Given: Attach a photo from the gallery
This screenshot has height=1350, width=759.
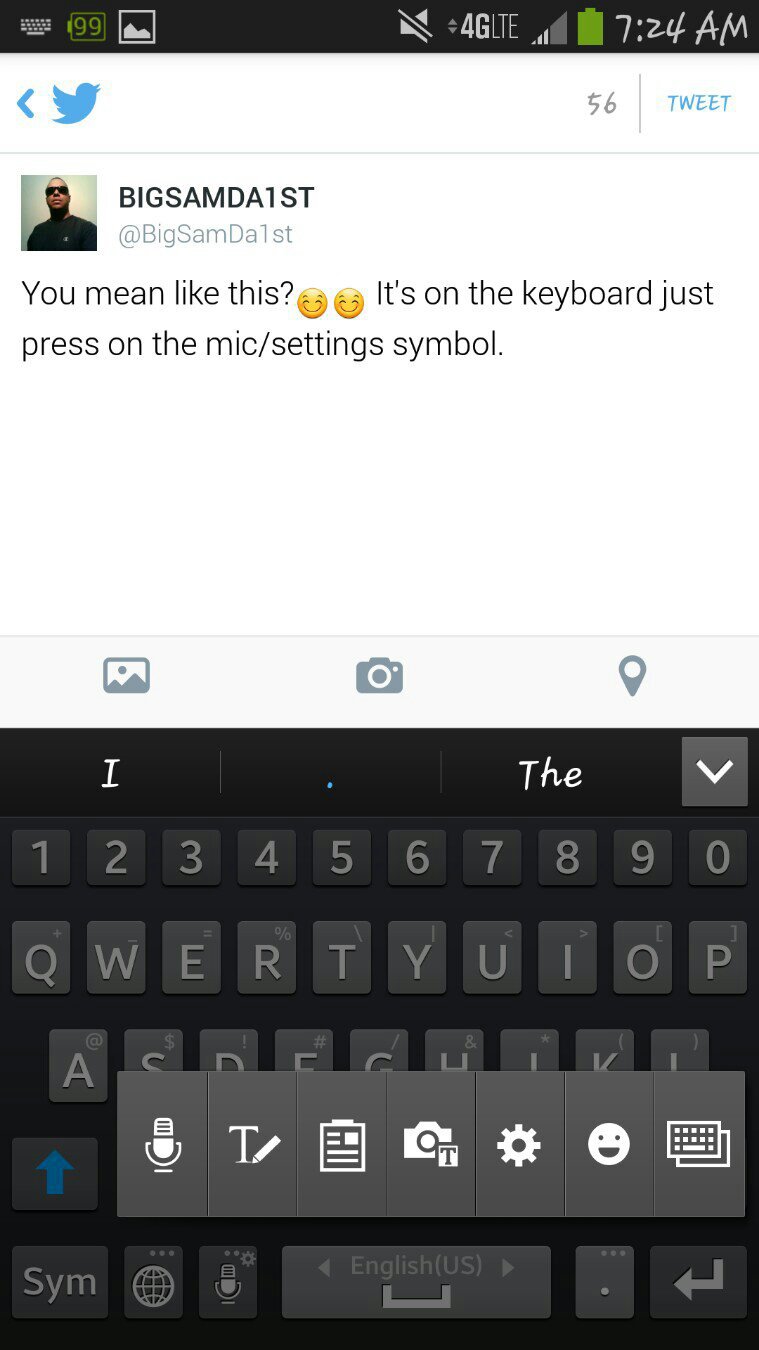Looking at the screenshot, I should 126,676.
